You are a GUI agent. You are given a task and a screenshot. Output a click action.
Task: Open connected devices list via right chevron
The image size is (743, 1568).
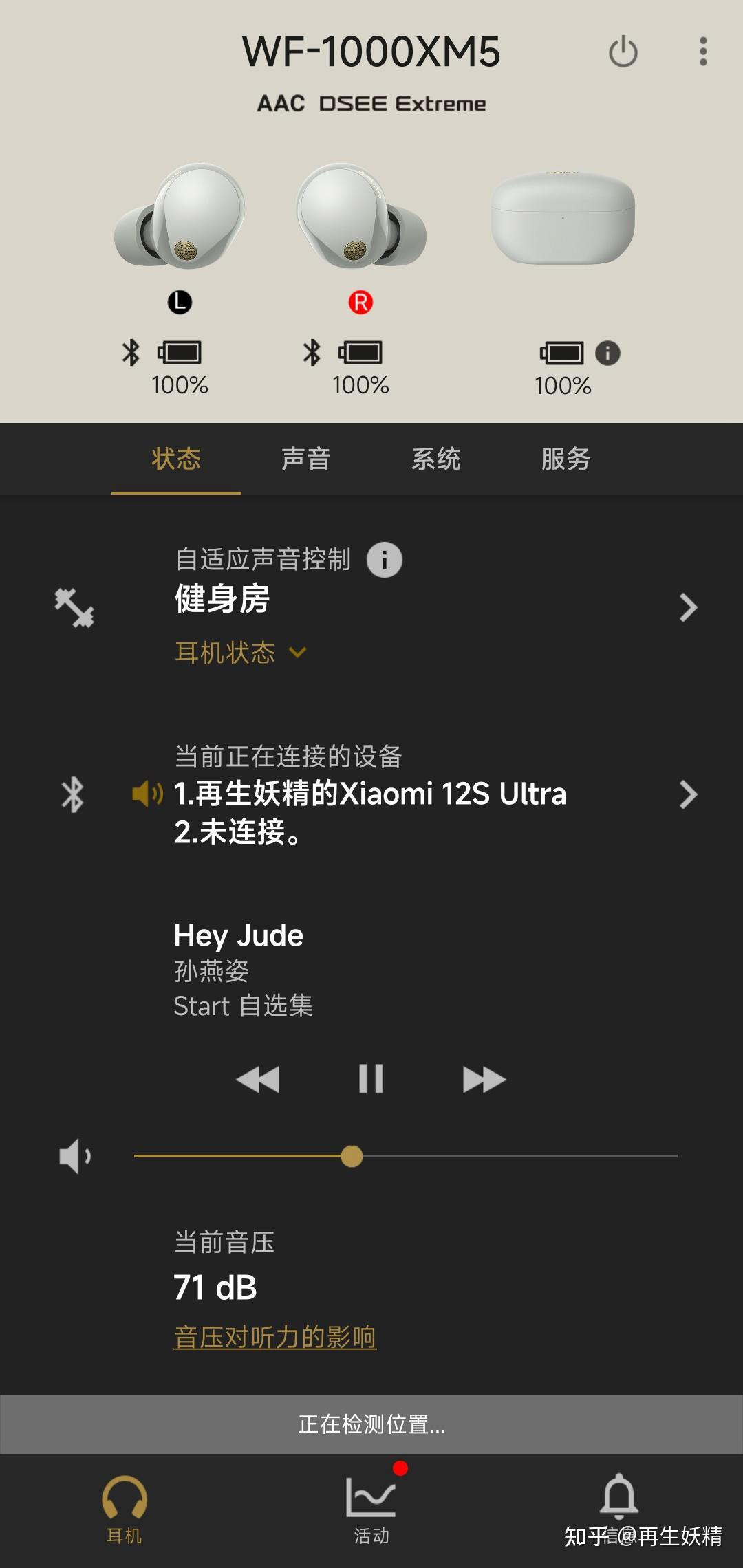click(x=686, y=795)
